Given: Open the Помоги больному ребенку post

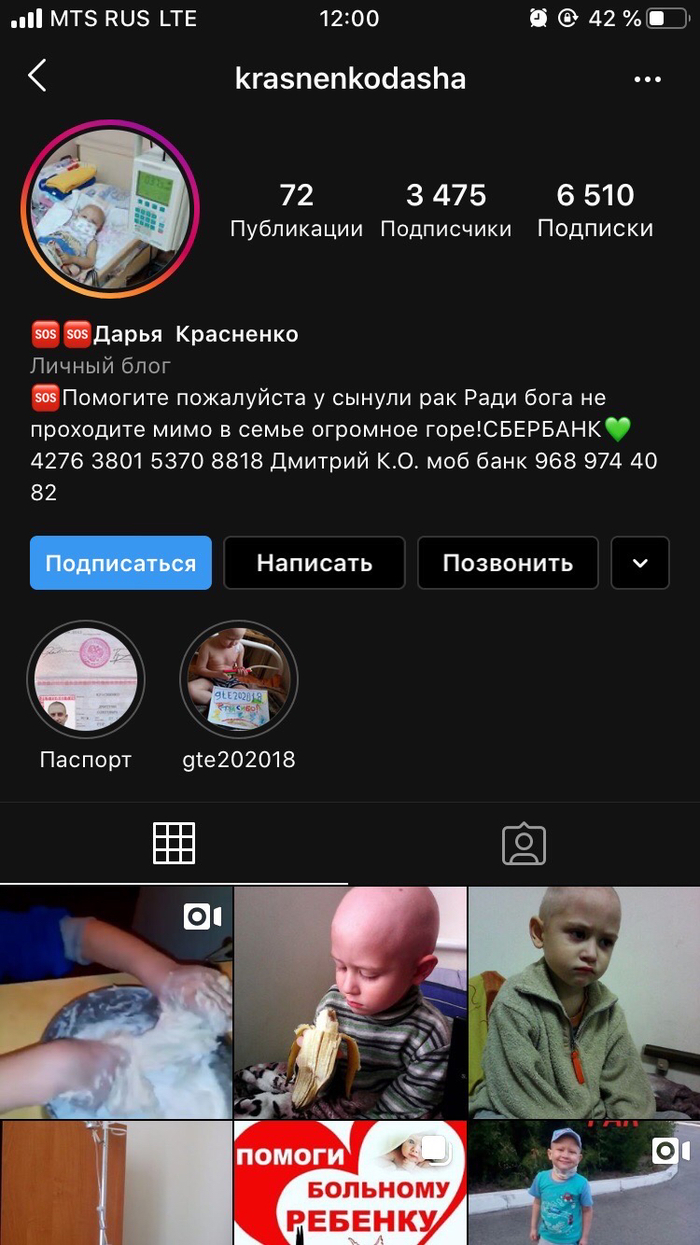Looking at the screenshot, I should (350, 1183).
